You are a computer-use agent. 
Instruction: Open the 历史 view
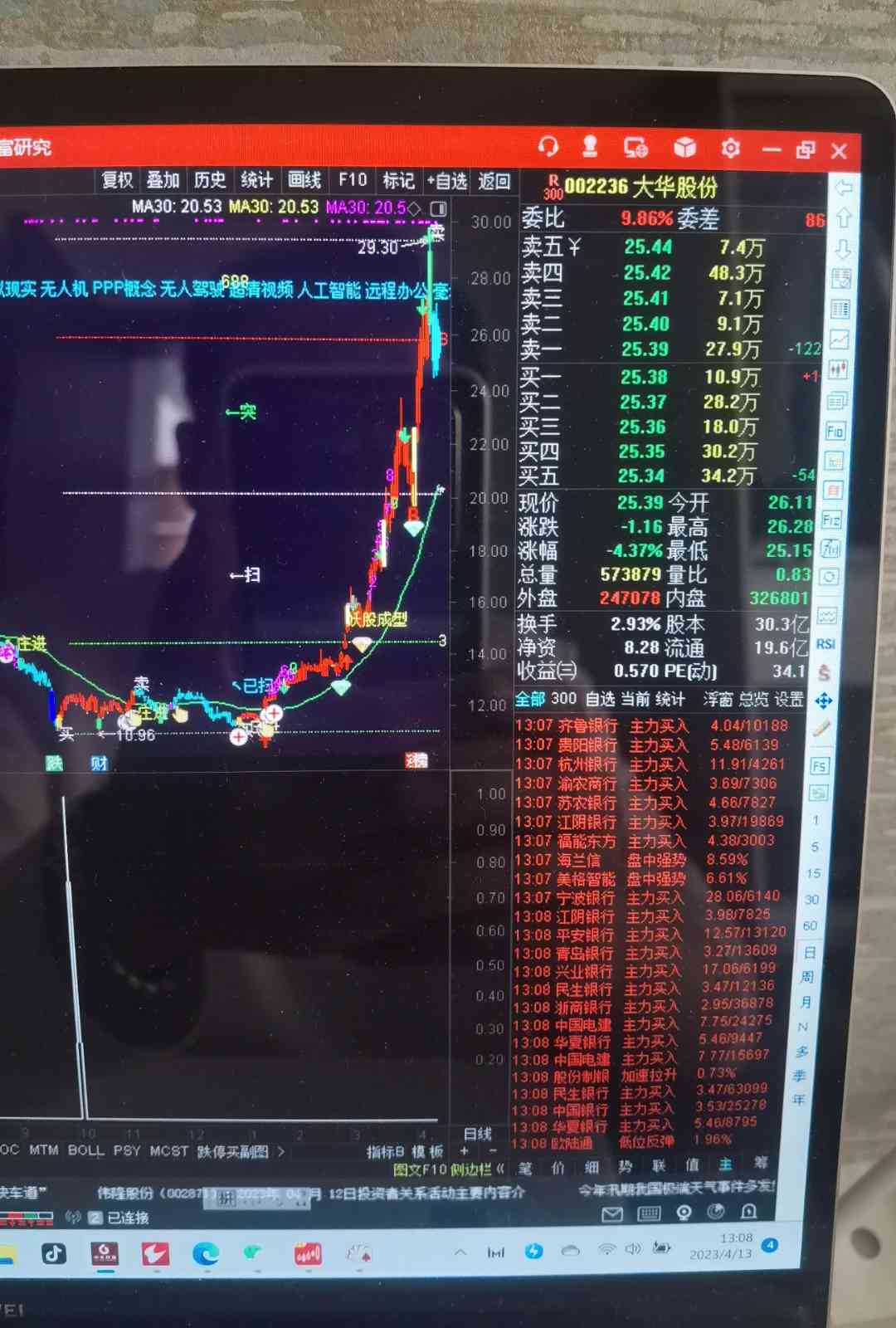click(x=210, y=180)
